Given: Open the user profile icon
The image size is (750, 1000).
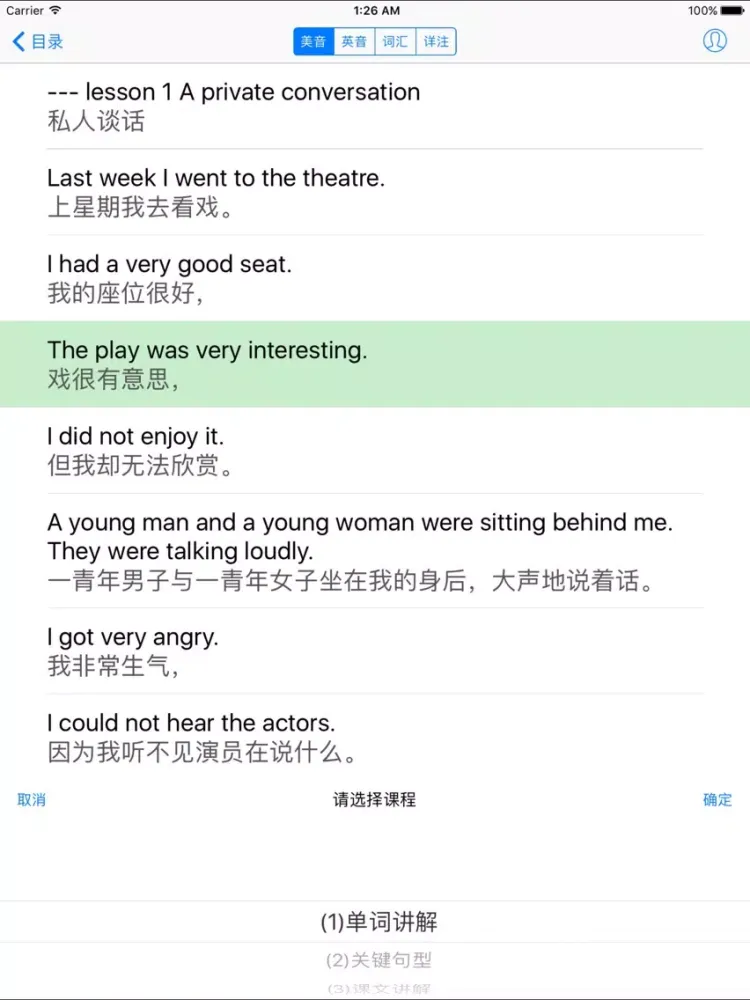Looking at the screenshot, I should 714,41.
